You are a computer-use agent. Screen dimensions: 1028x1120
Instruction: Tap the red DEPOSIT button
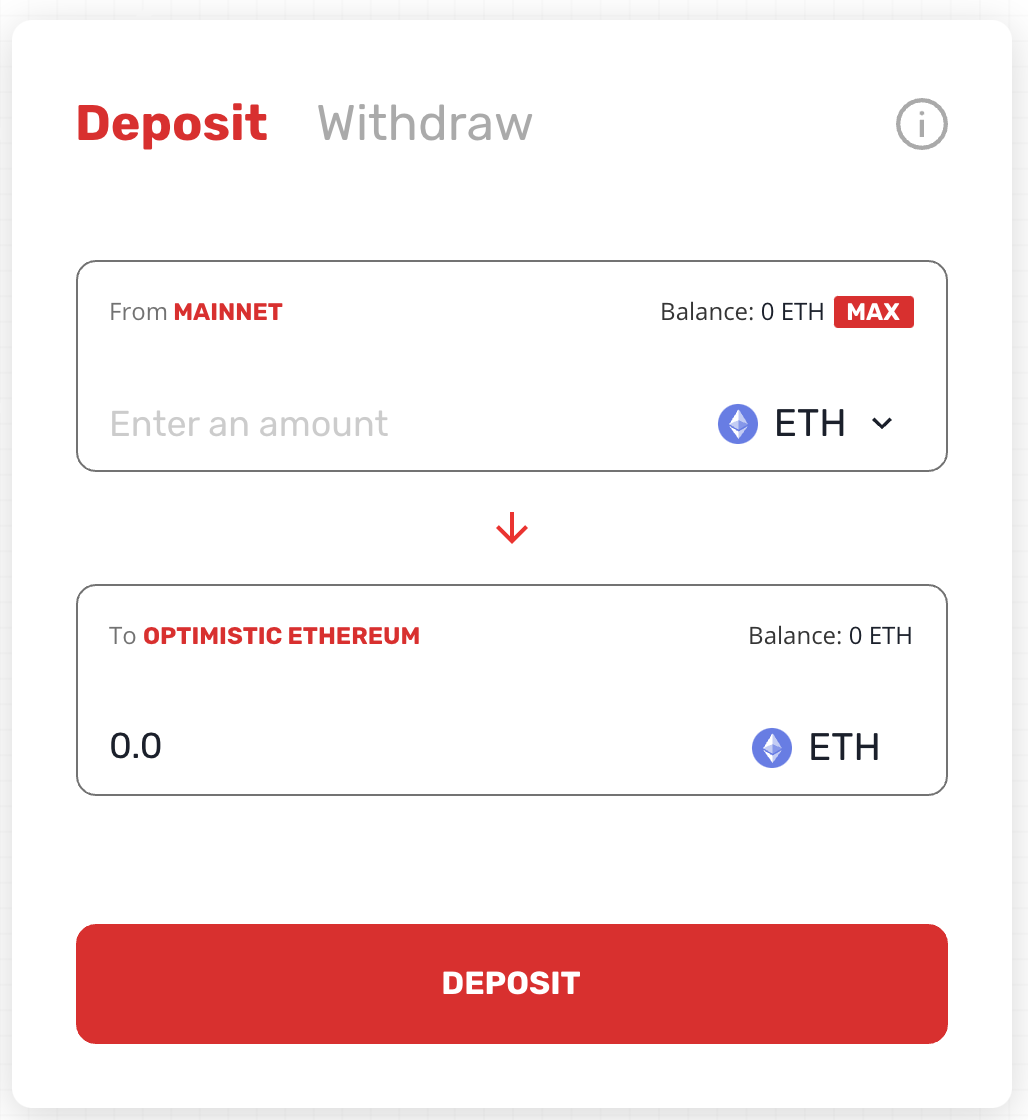click(x=512, y=984)
